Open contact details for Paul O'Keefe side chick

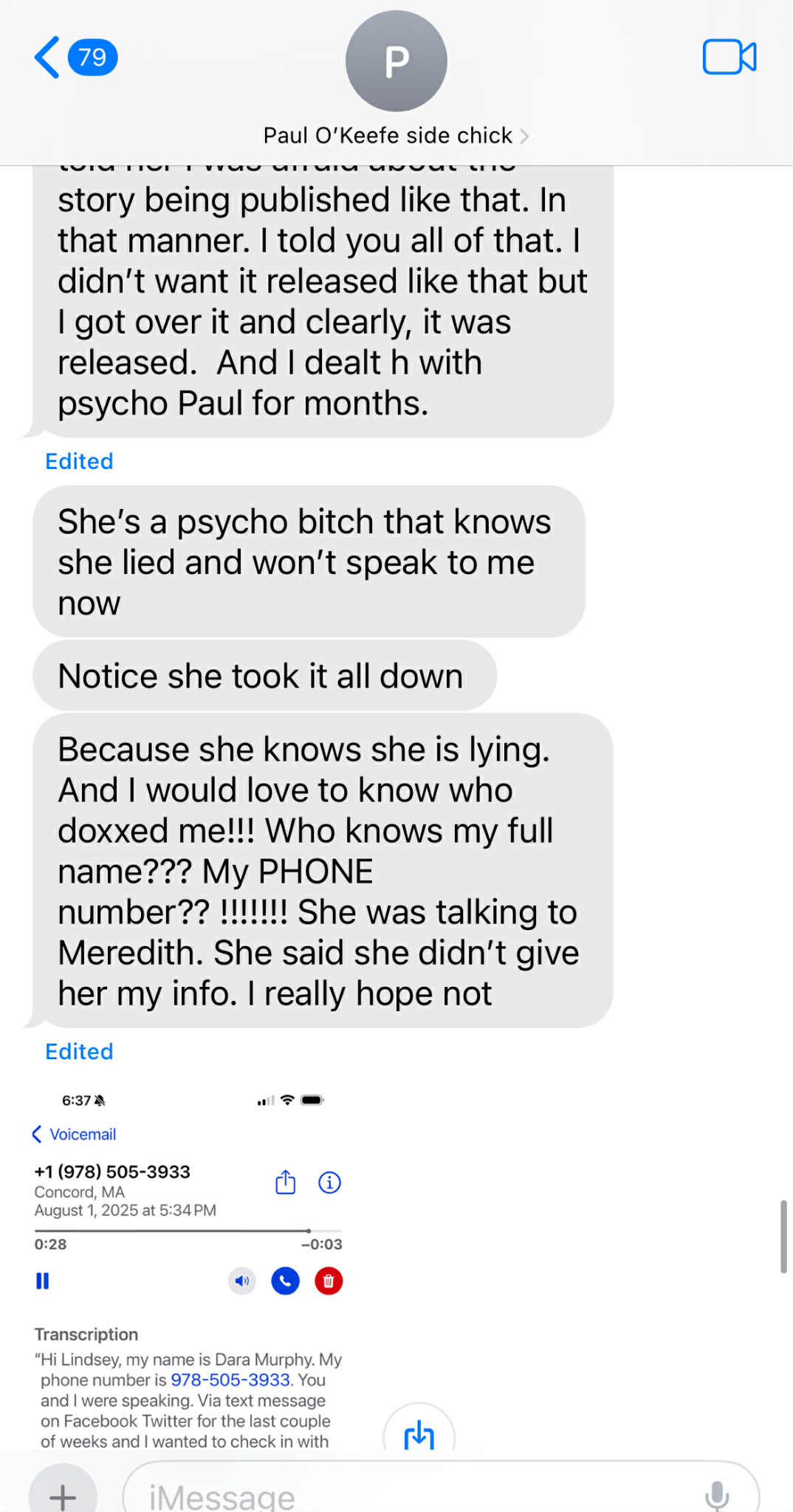click(x=395, y=136)
